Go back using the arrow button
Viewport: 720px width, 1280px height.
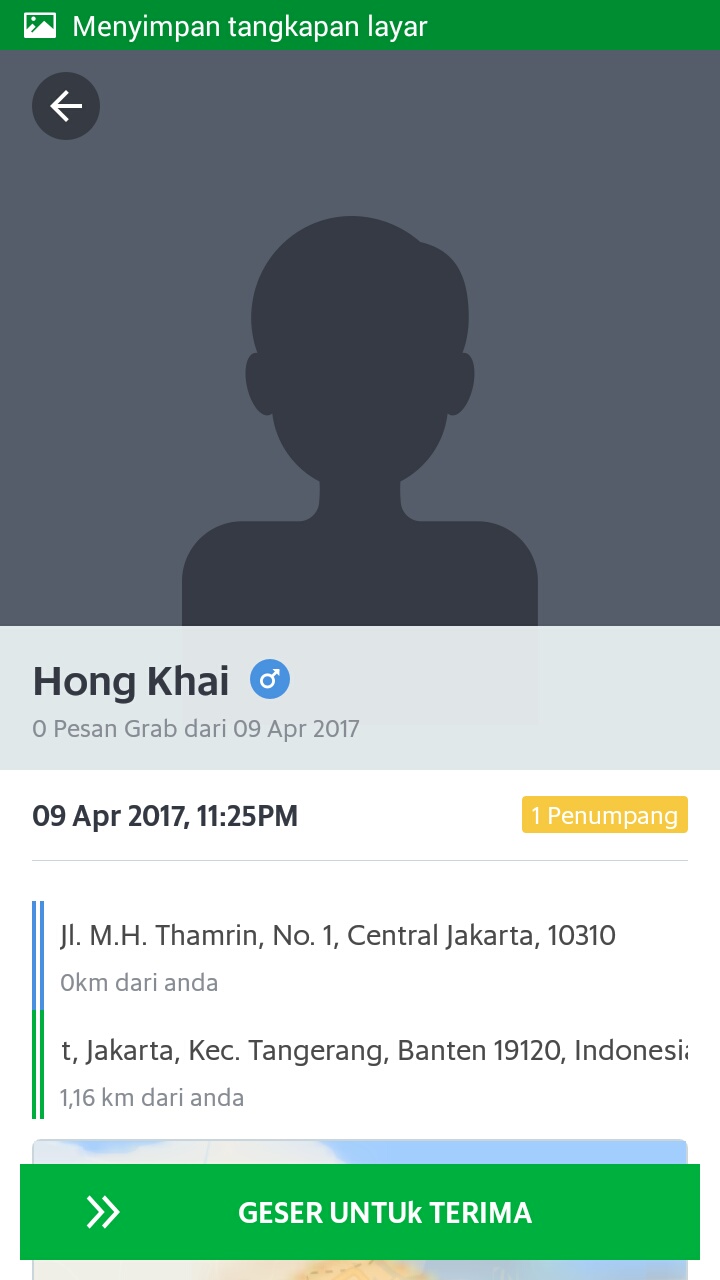(x=66, y=106)
